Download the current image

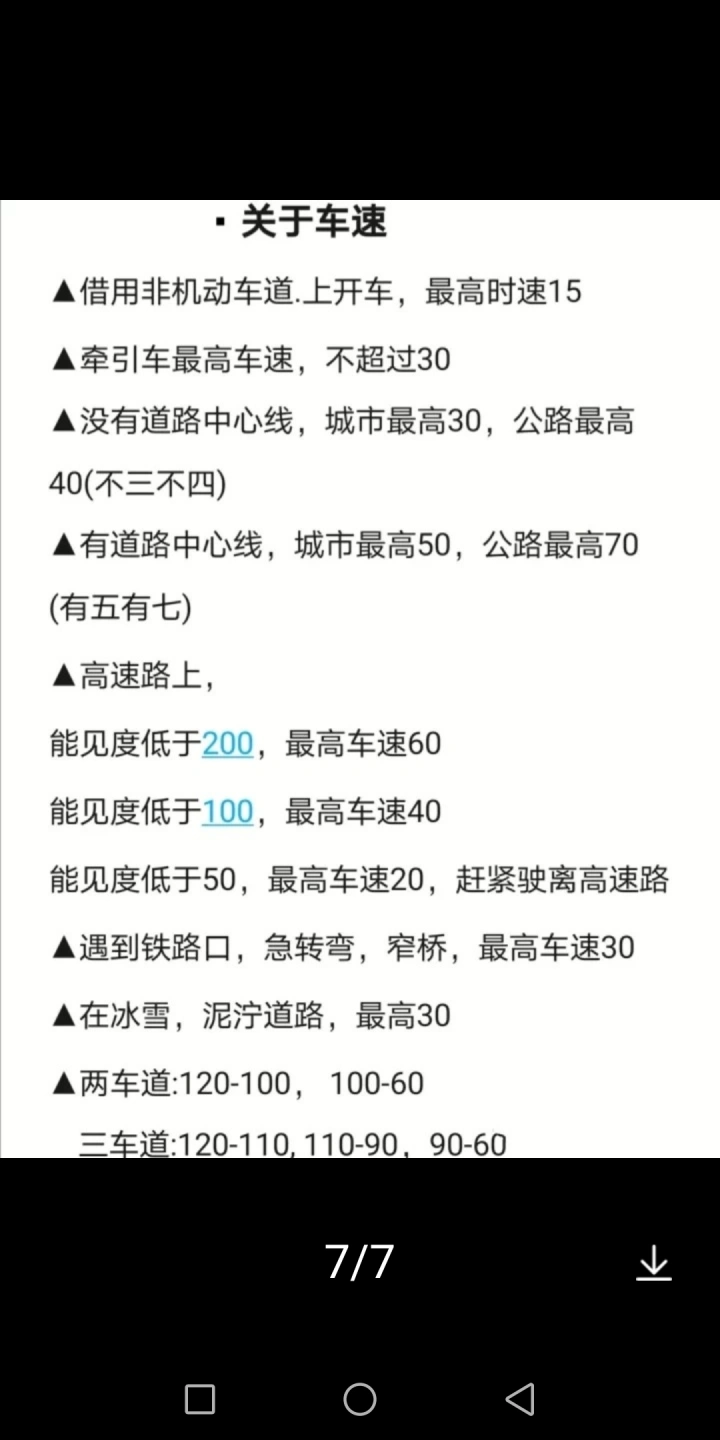[654, 1263]
